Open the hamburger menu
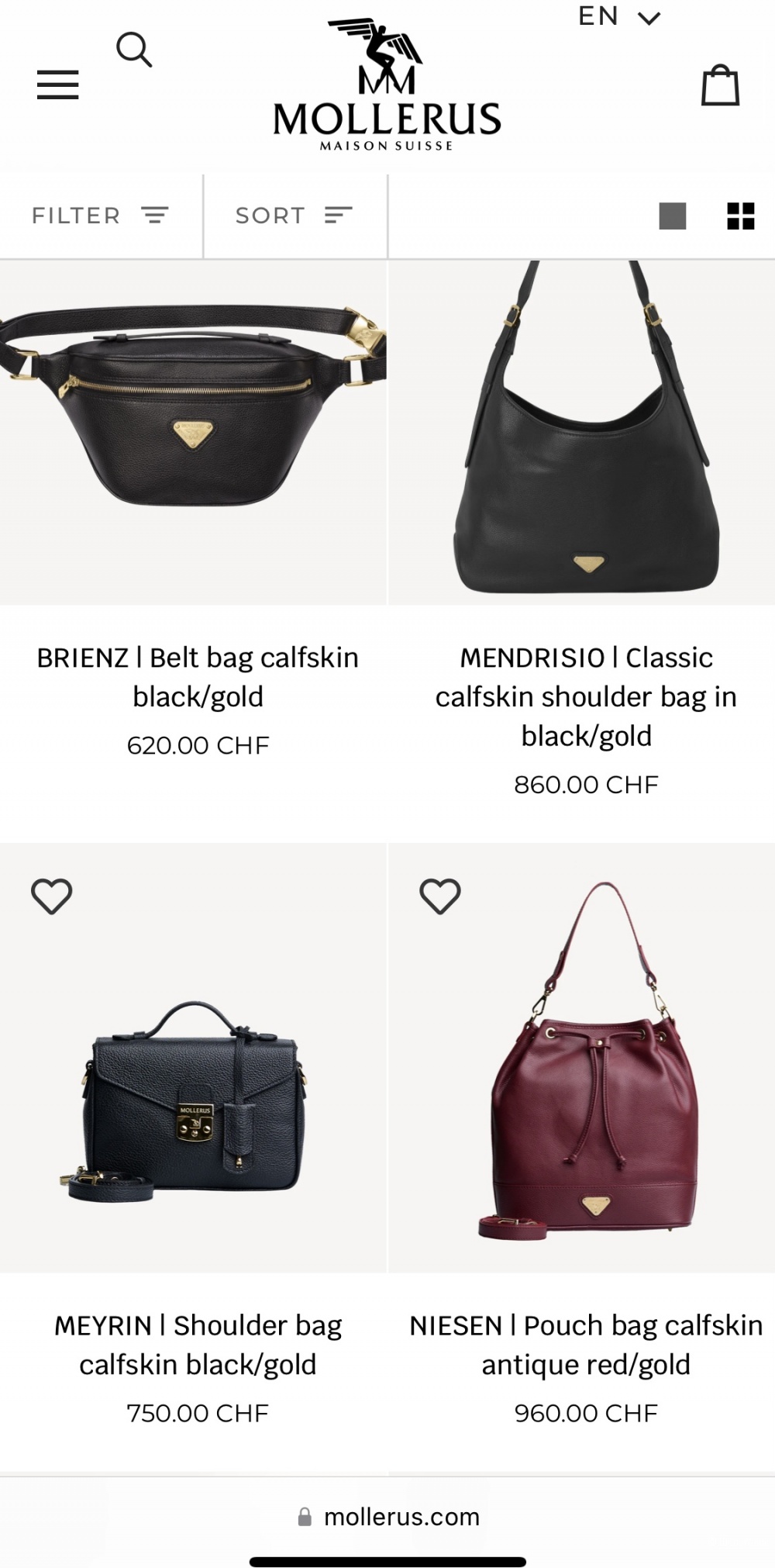 58,85
